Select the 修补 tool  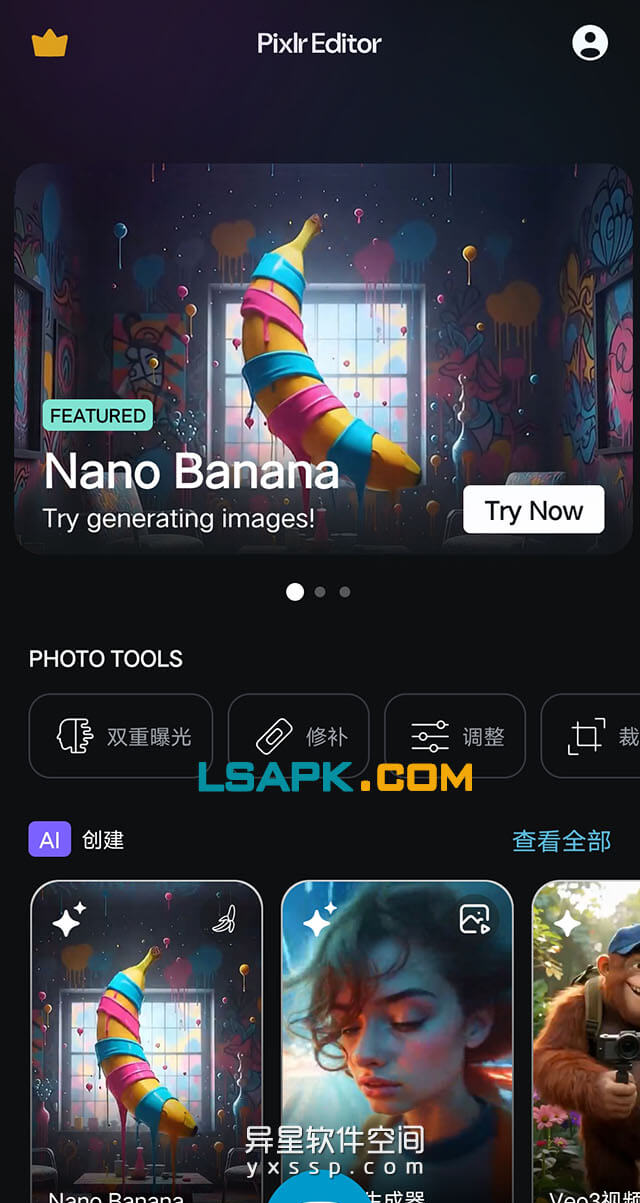tap(299, 736)
